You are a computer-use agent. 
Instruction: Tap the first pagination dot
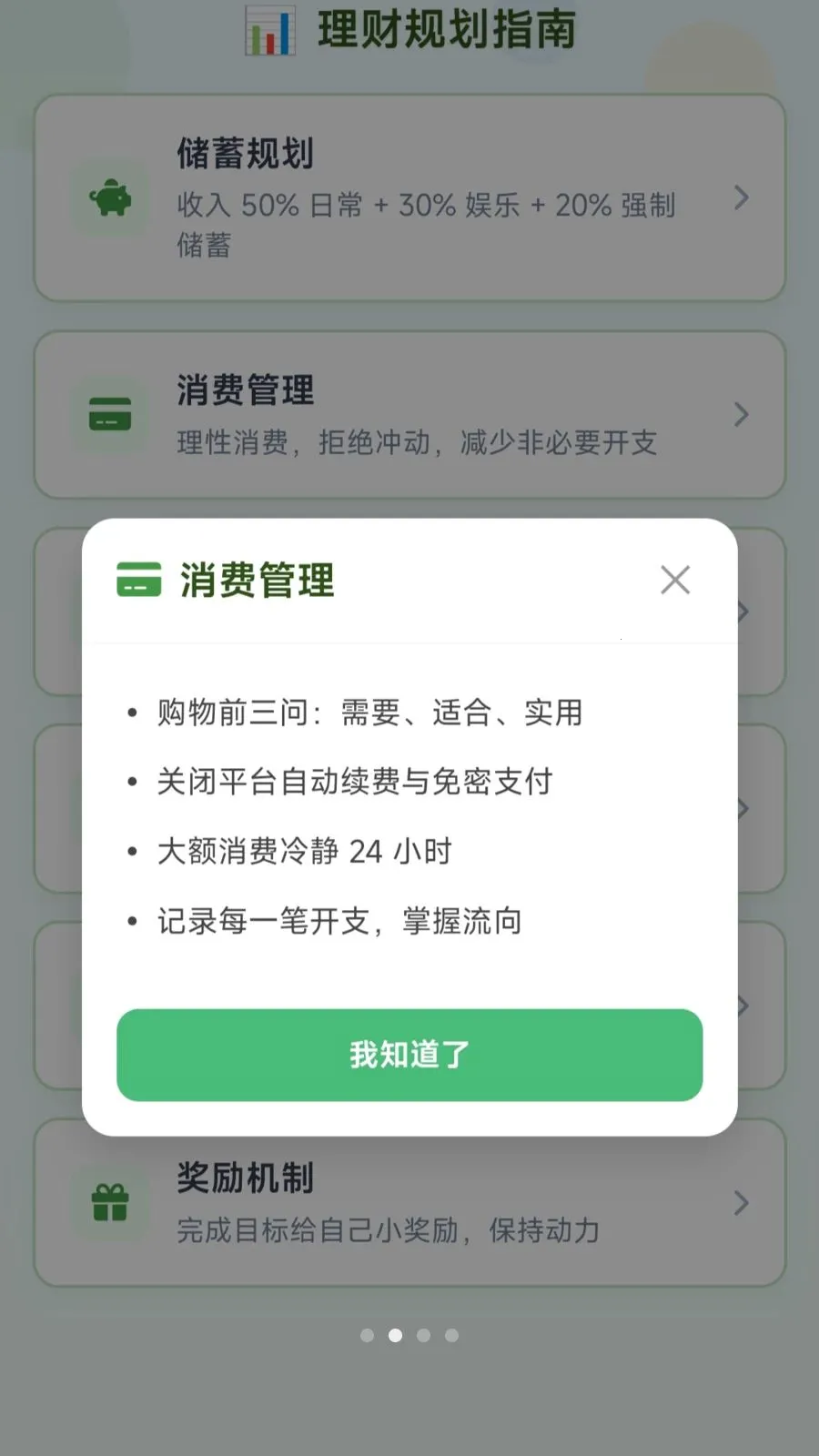pyautogui.click(x=367, y=1335)
